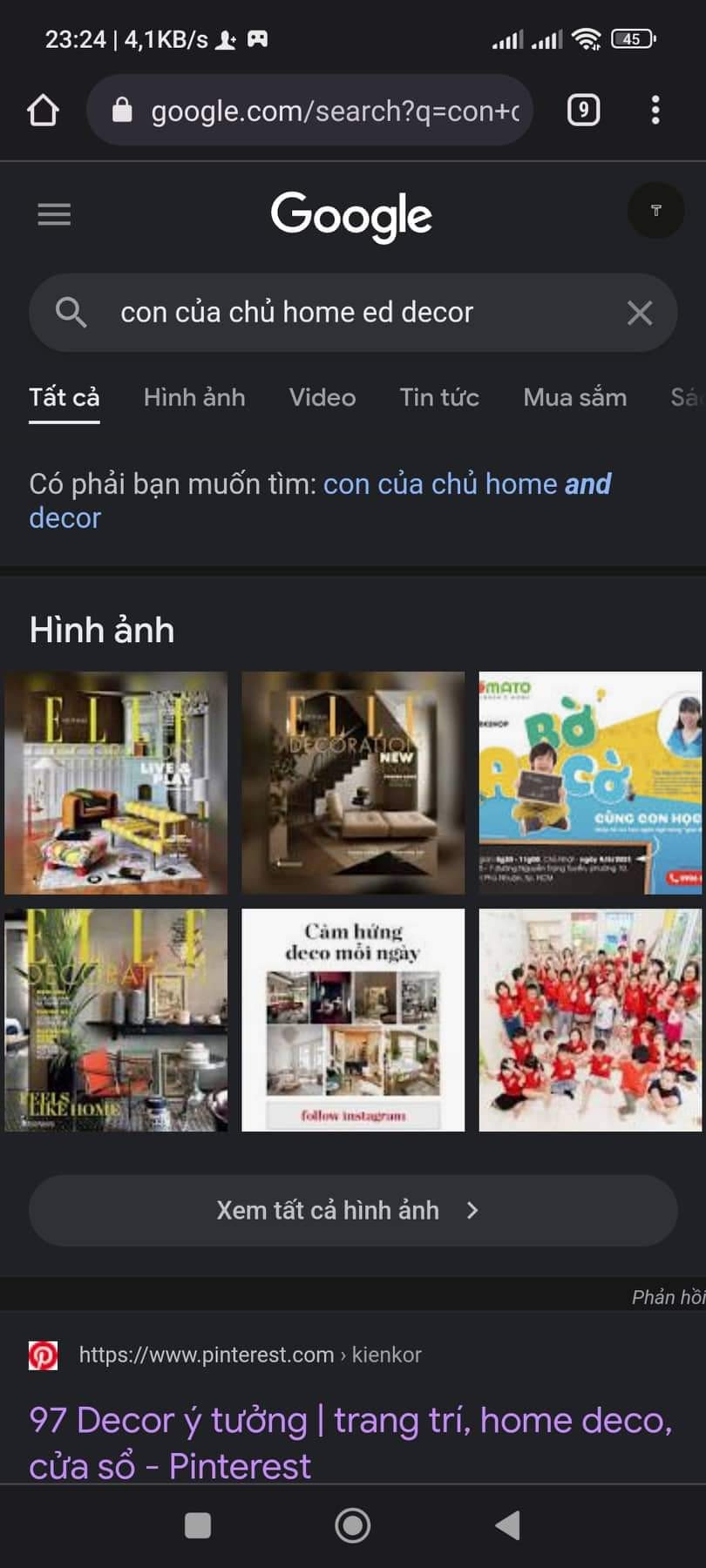Go back using the system back button
This screenshot has width=706, height=1568.
click(x=507, y=1525)
